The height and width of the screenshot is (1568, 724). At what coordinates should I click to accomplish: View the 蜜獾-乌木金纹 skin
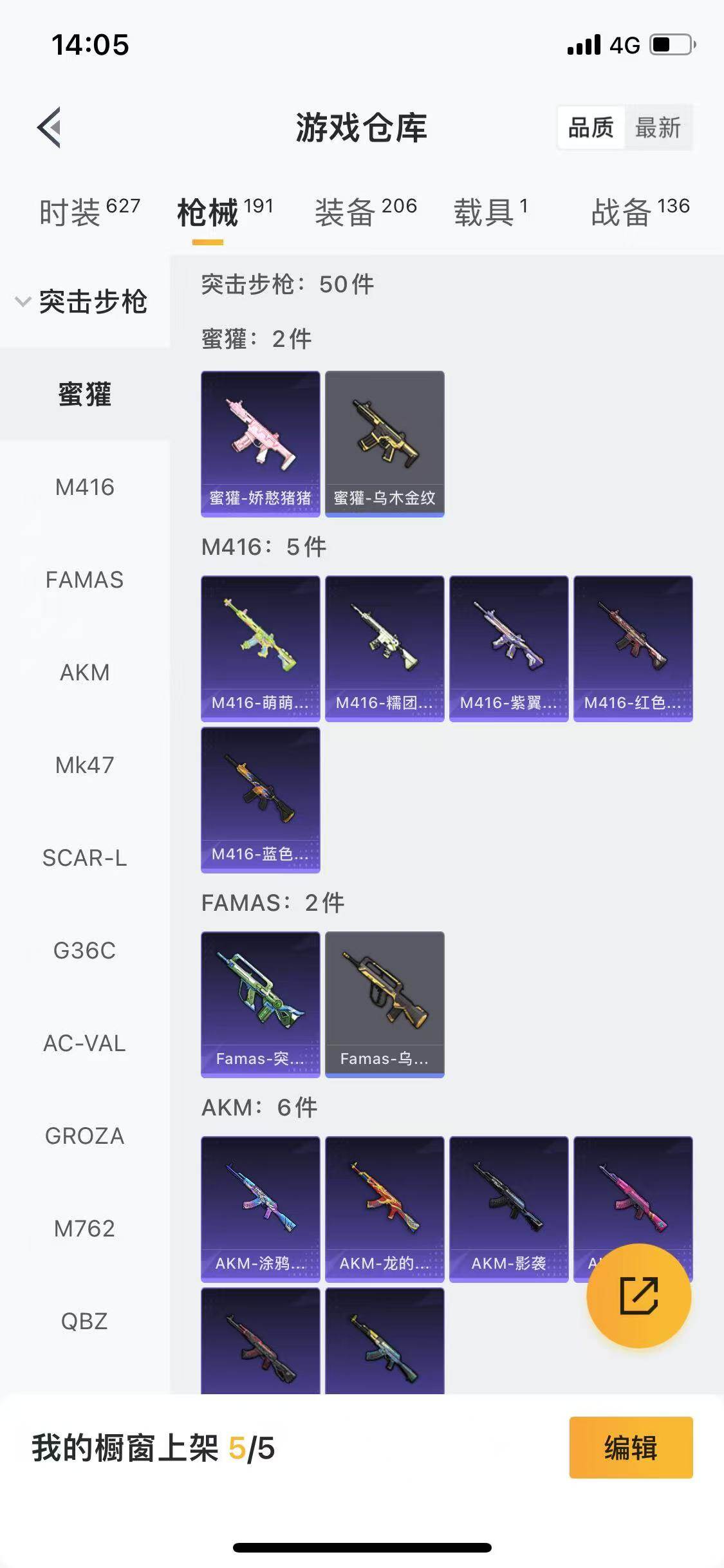click(384, 443)
